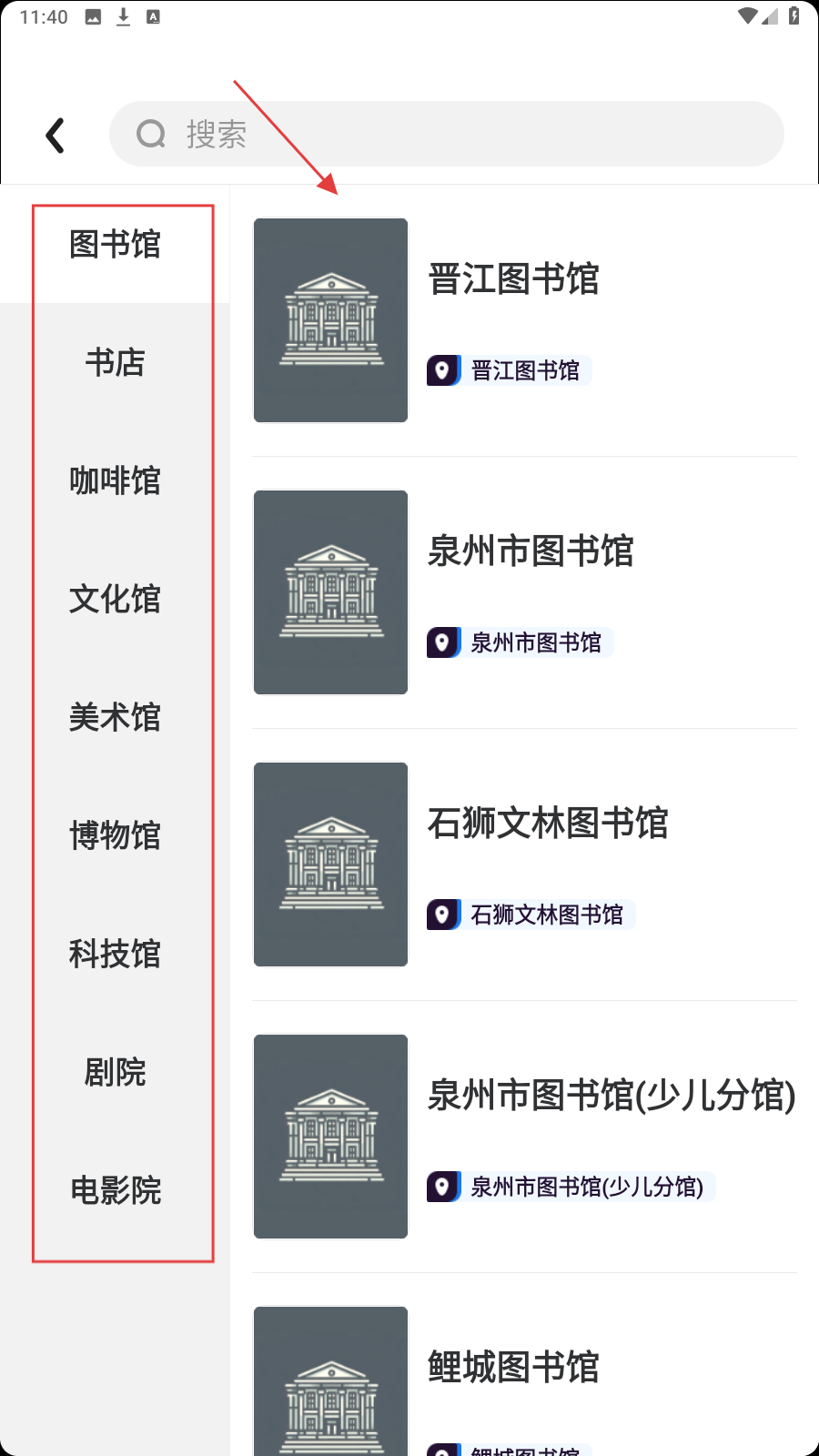The image size is (819, 1456).
Task: Show the 美术馆 category
Action: (115, 718)
